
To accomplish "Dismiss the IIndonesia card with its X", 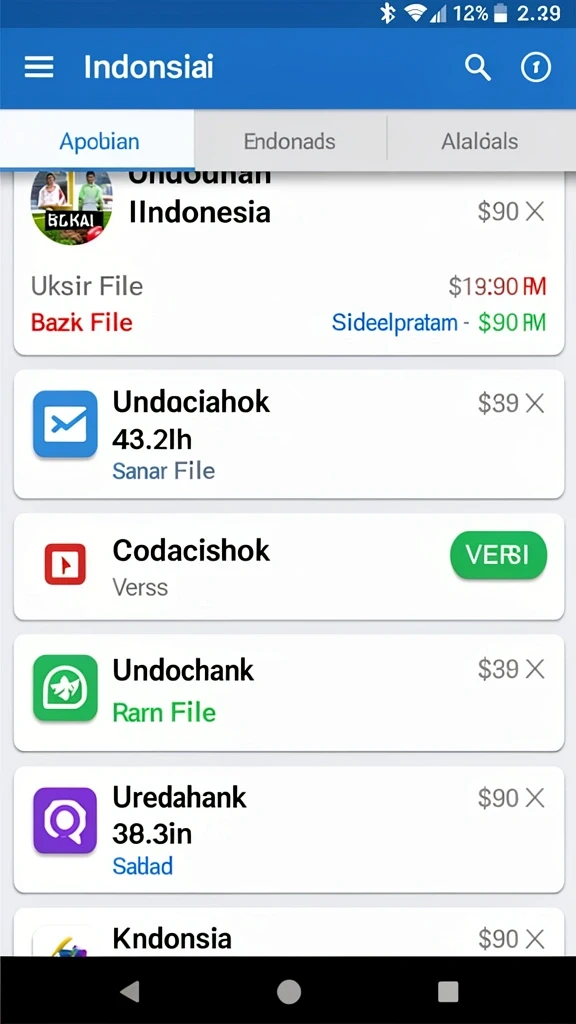I will [535, 212].
